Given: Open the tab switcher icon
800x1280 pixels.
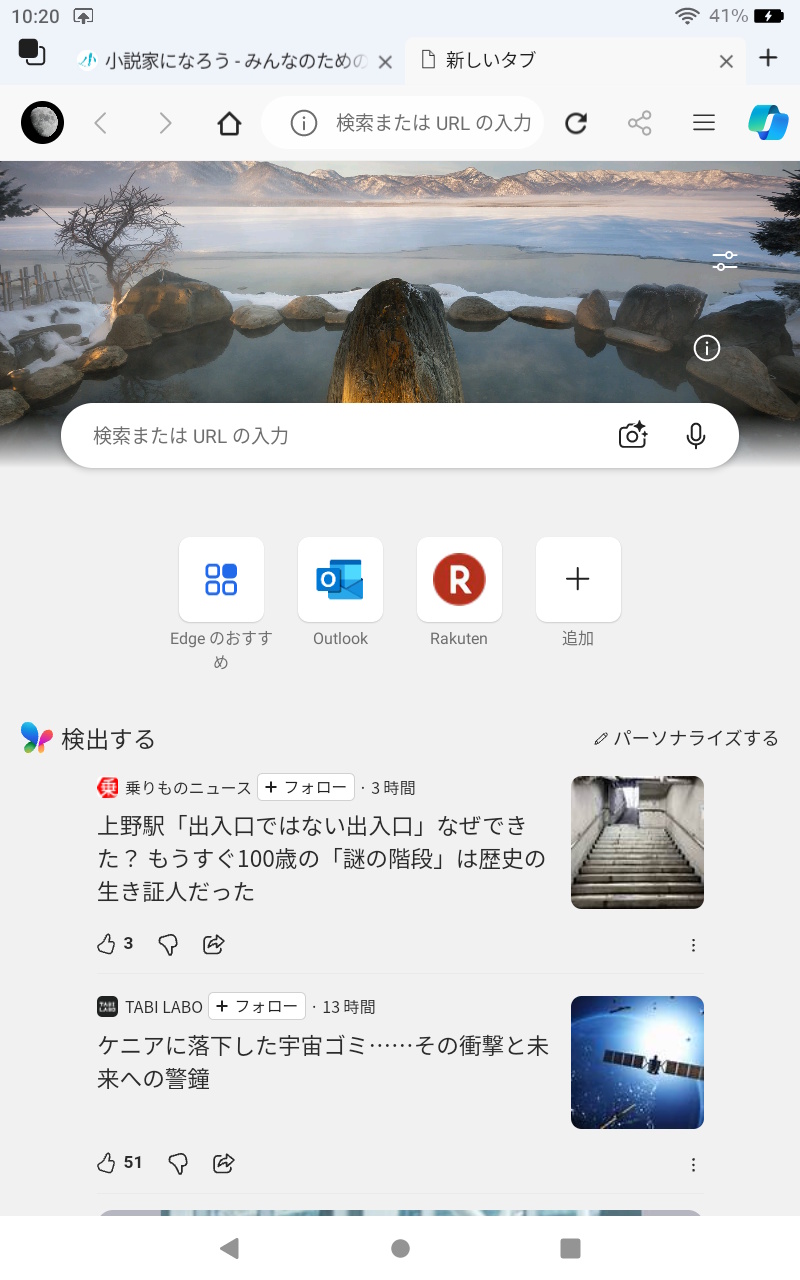Looking at the screenshot, I should click(x=31, y=55).
